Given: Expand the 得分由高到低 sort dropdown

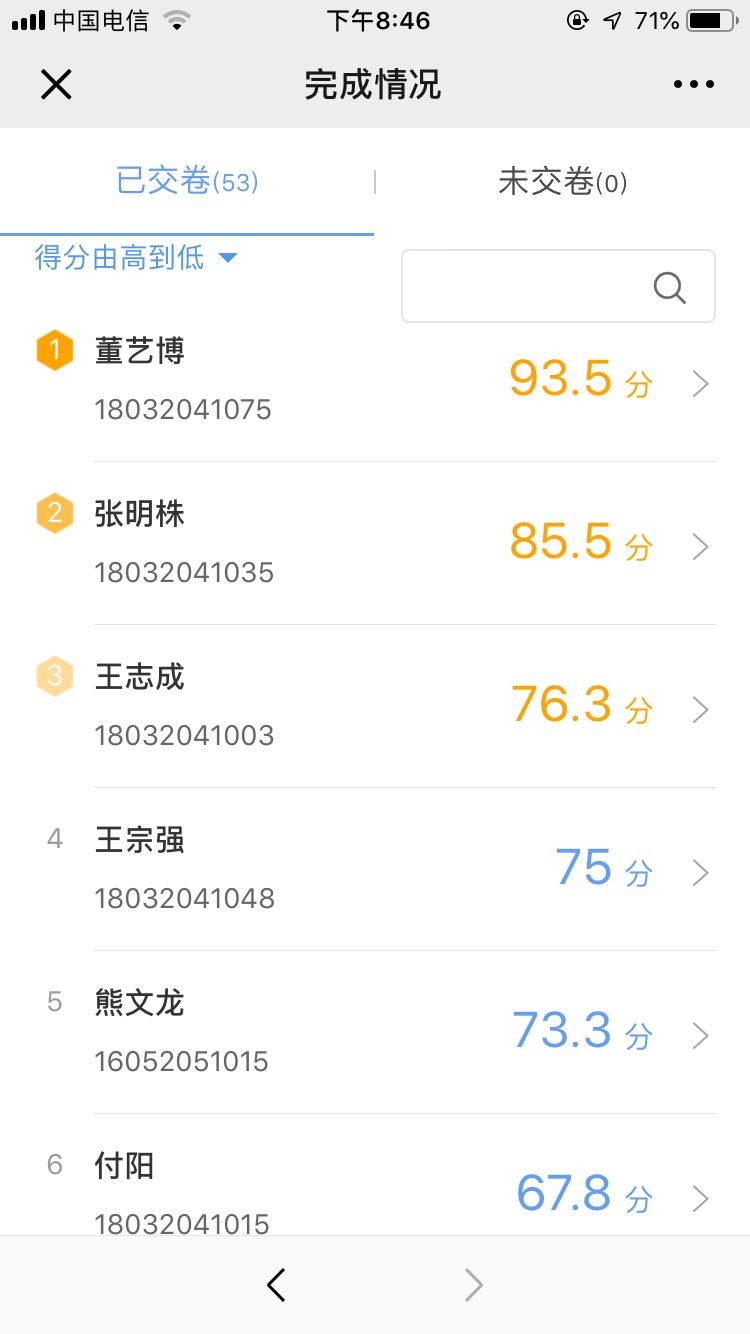Looking at the screenshot, I should coord(136,258).
